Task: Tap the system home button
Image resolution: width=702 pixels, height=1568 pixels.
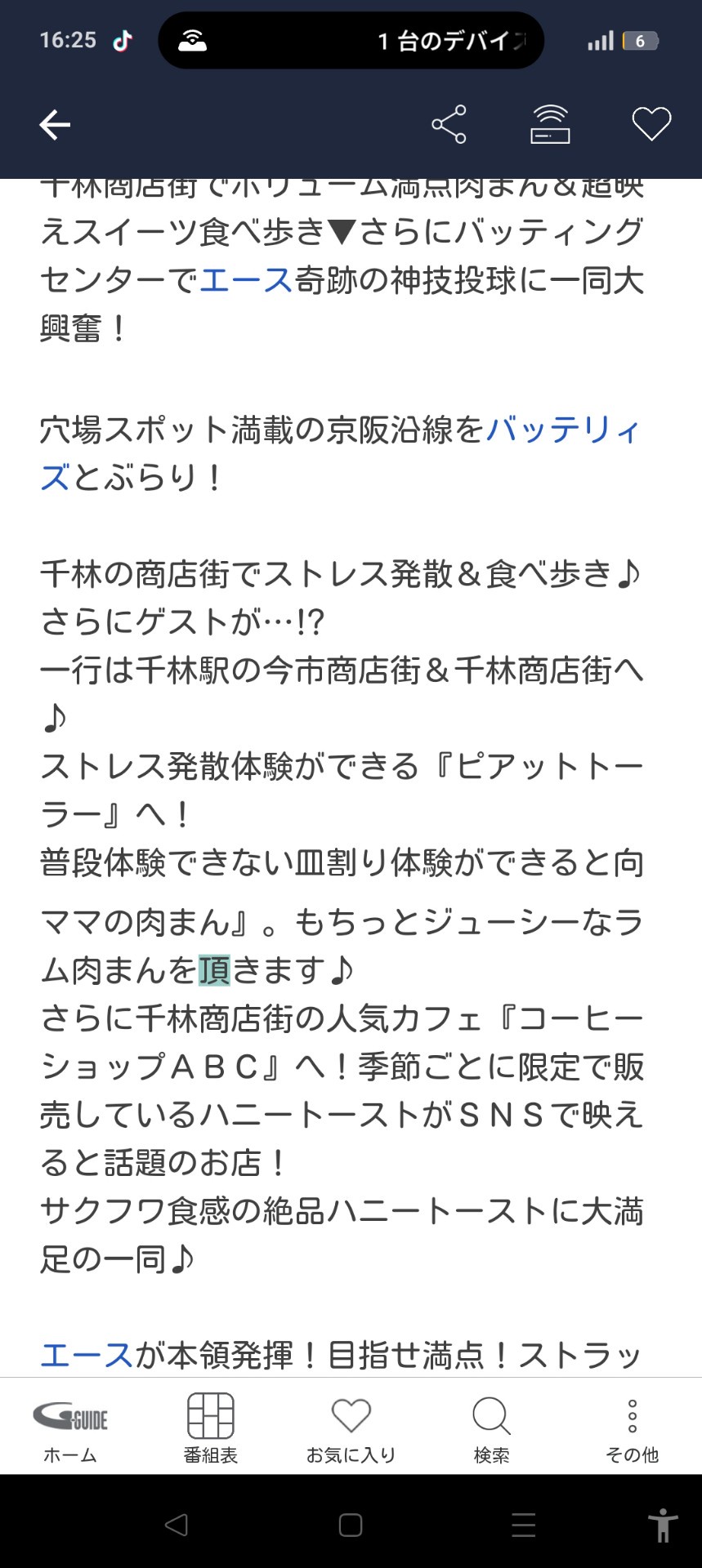Action: pos(351,1525)
